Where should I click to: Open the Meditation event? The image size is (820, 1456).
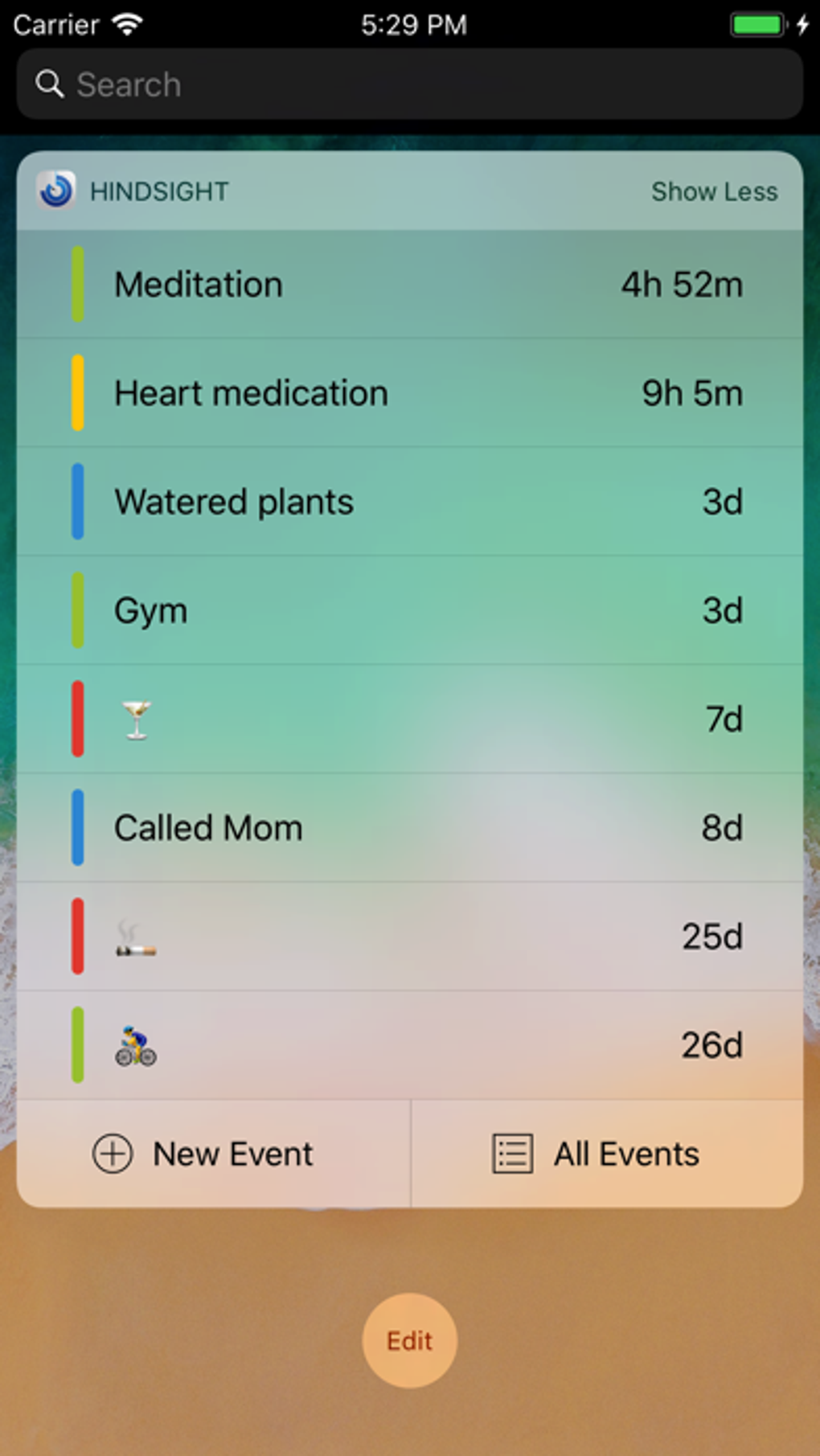click(410, 285)
